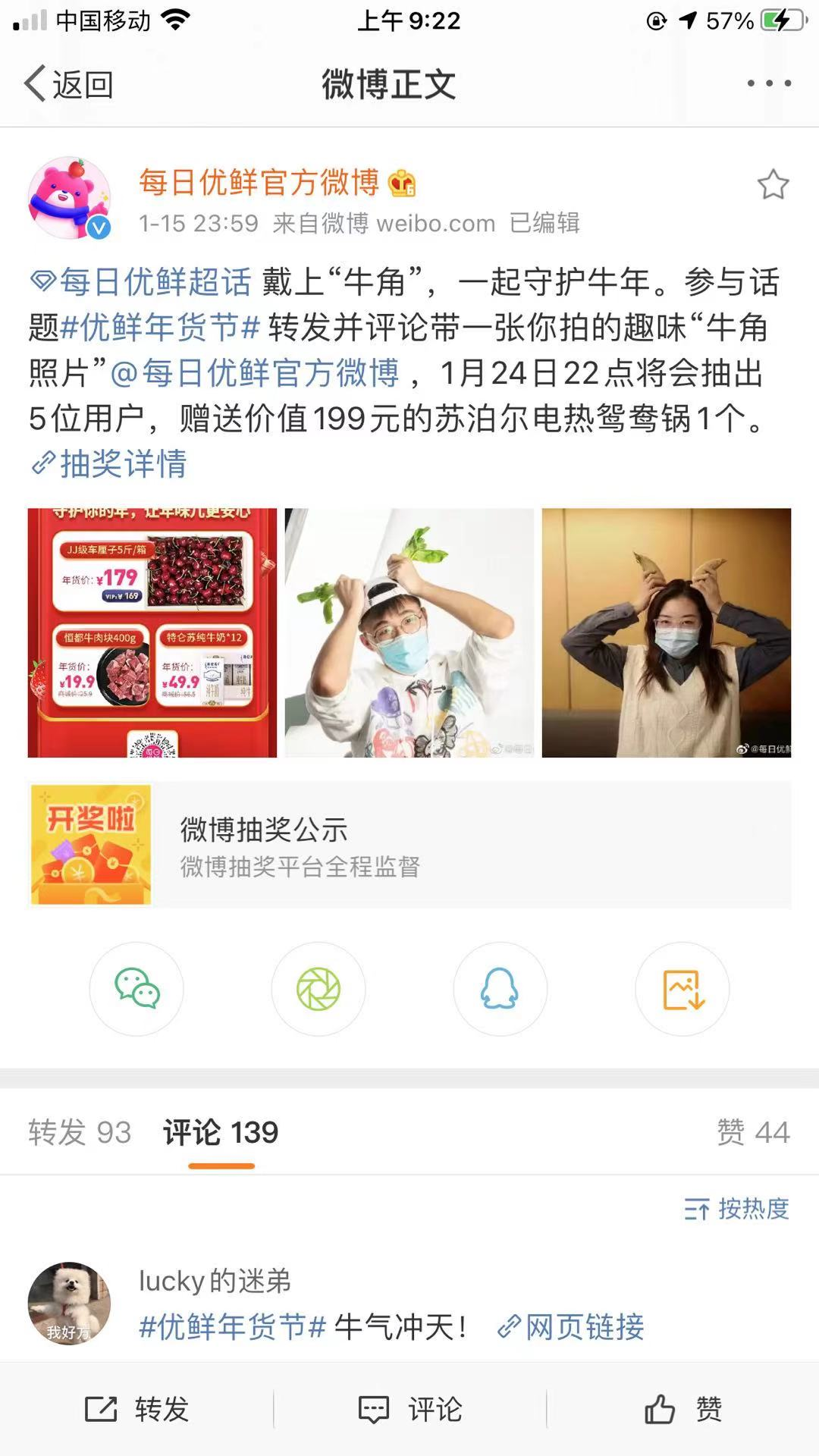Tap the save image icon
The width and height of the screenshot is (819, 1456).
click(x=682, y=990)
